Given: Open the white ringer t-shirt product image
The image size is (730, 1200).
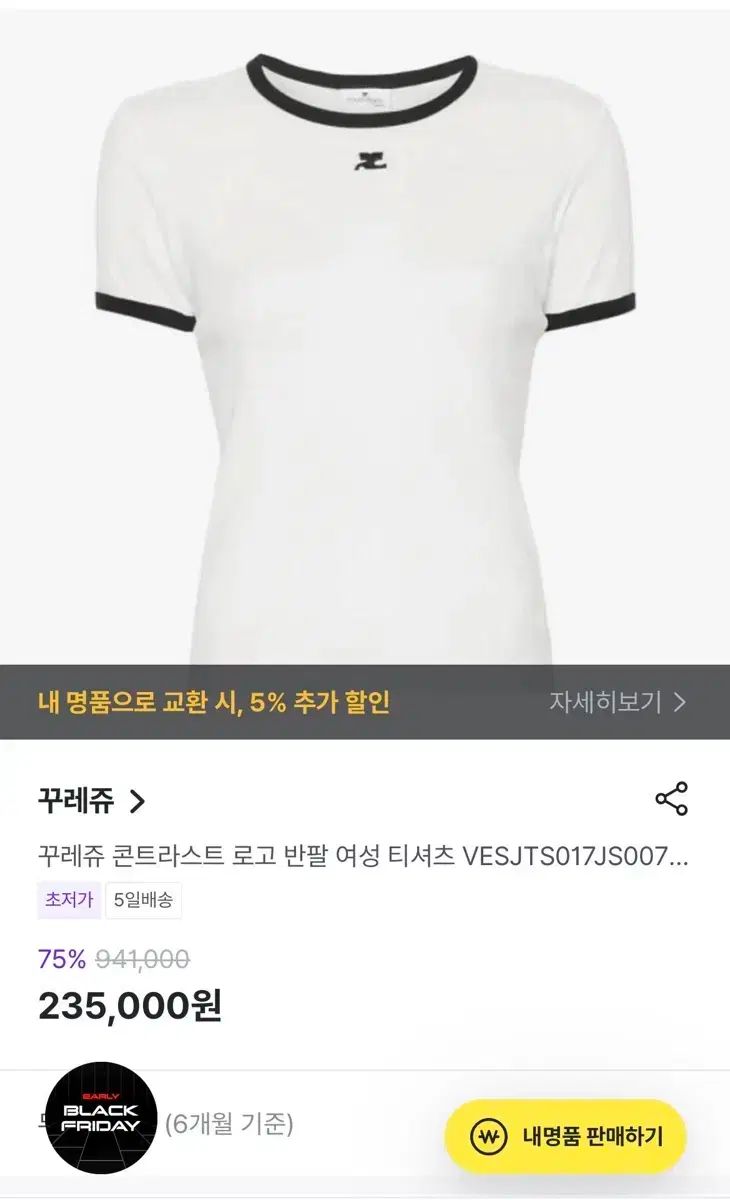Looking at the screenshot, I should [x=365, y=350].
